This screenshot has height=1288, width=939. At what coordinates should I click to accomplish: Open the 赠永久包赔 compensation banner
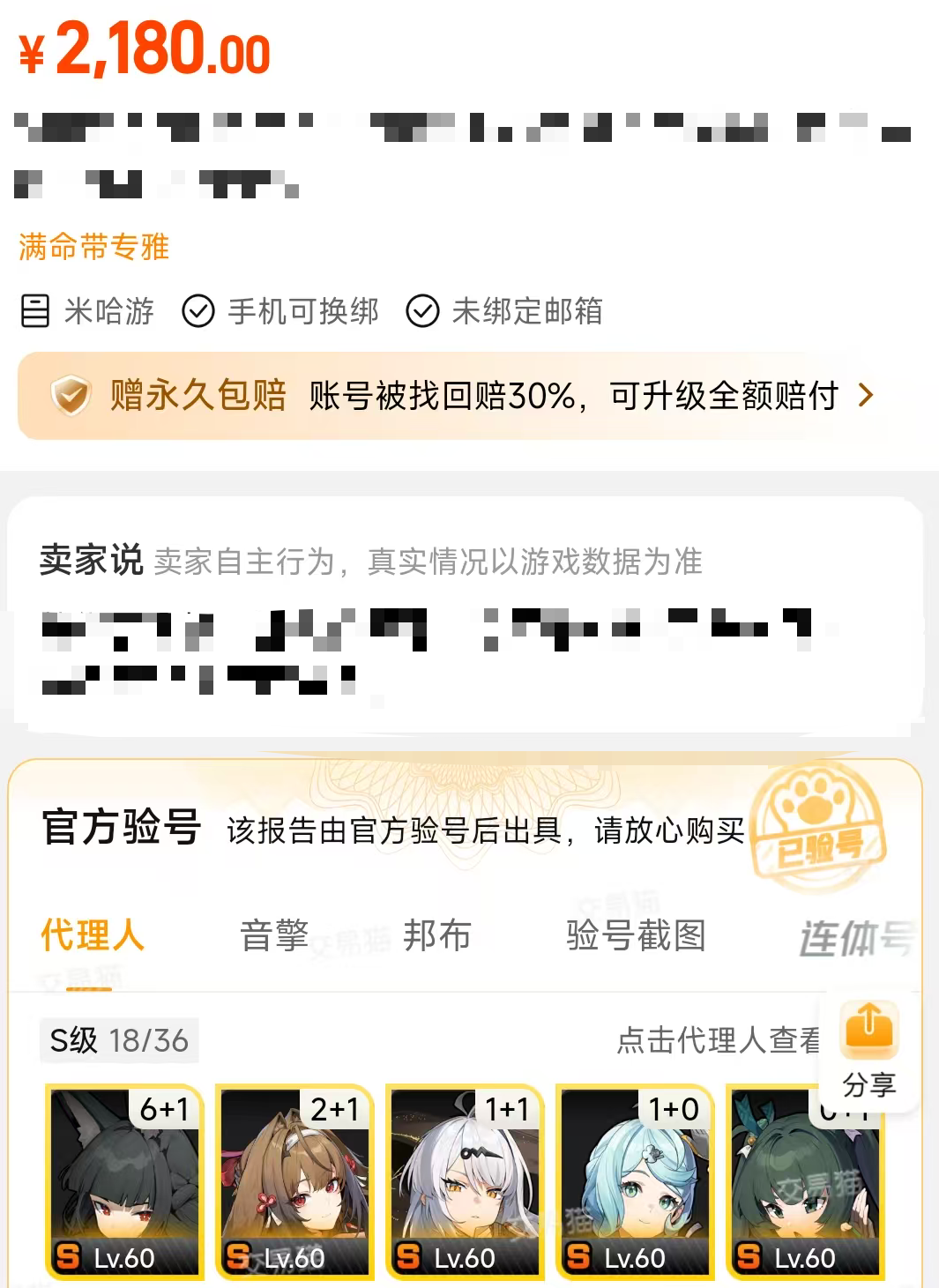467,396
